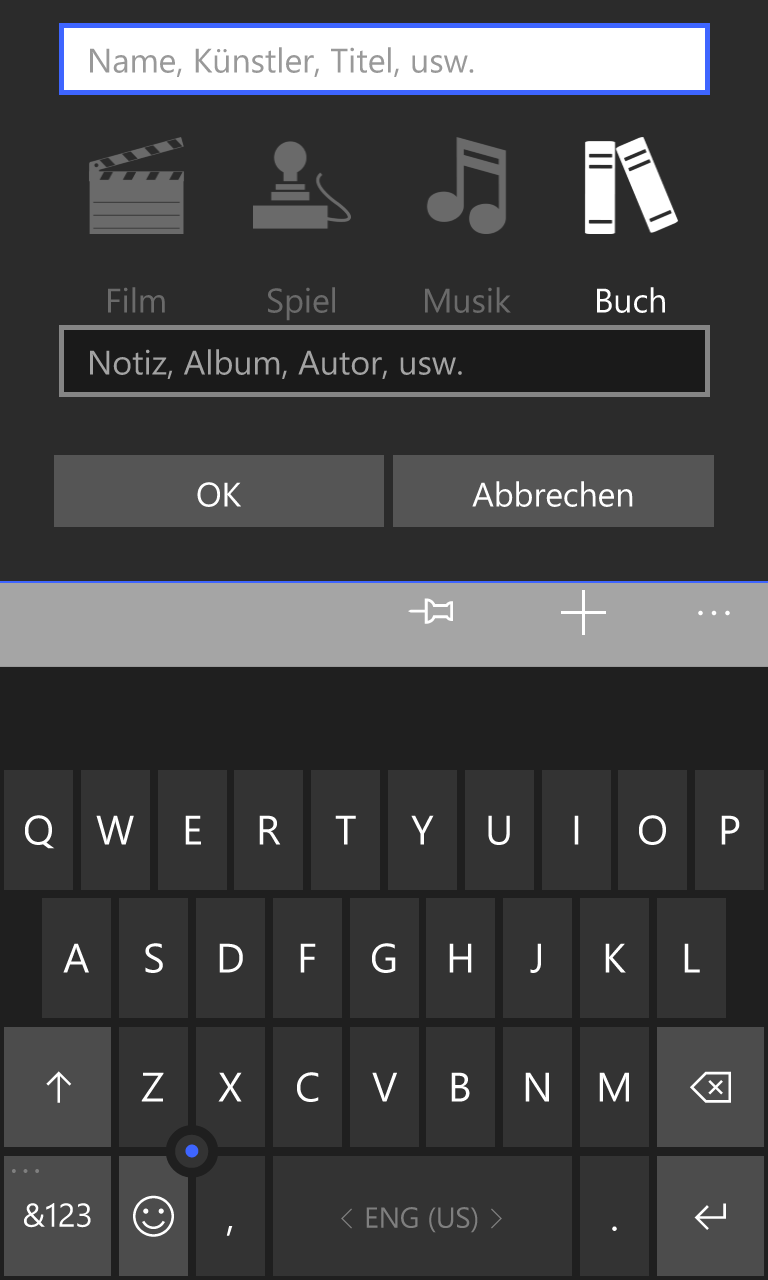The height and width of the screenshot is (1280, 768).
Task: Hit the enter key on keyboard
Action: 710,1216
